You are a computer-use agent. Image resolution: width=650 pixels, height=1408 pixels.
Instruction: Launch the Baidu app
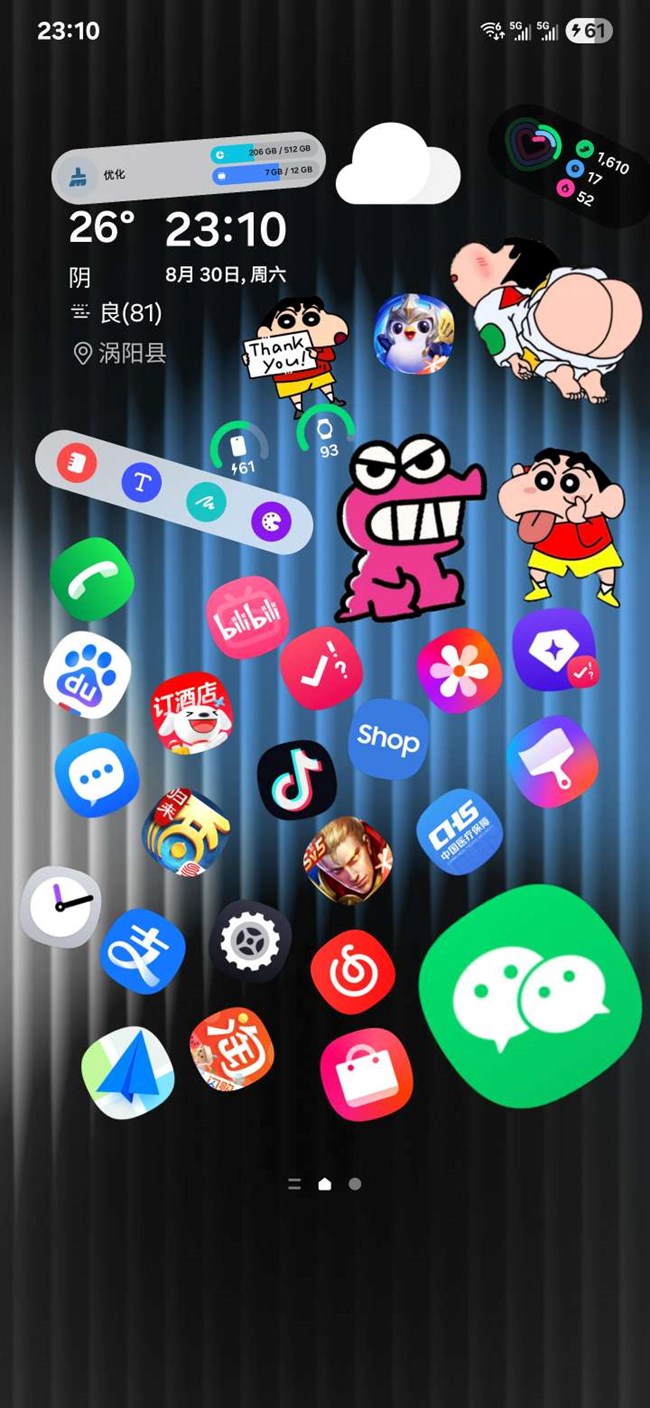click(87, 675)
